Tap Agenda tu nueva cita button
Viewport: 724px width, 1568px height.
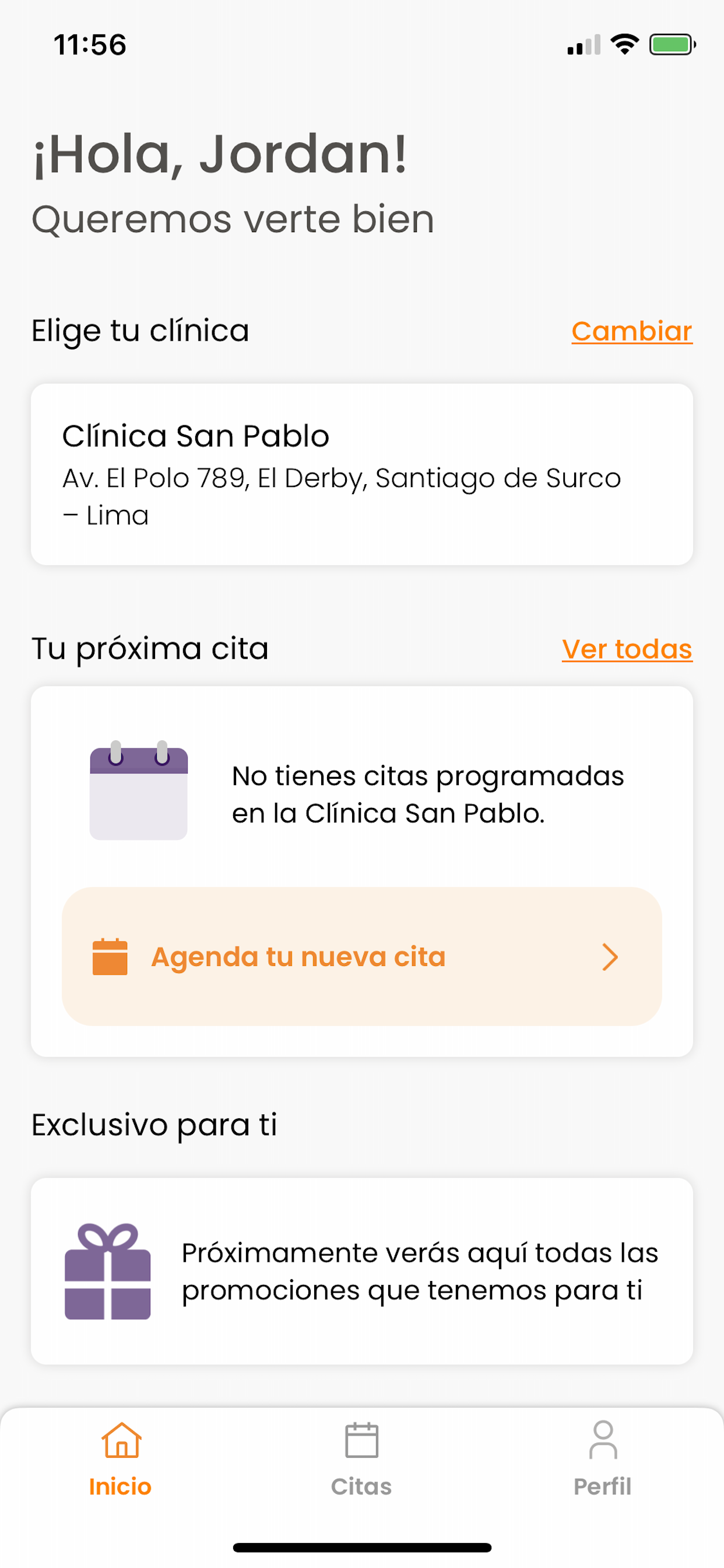[362, 956]
